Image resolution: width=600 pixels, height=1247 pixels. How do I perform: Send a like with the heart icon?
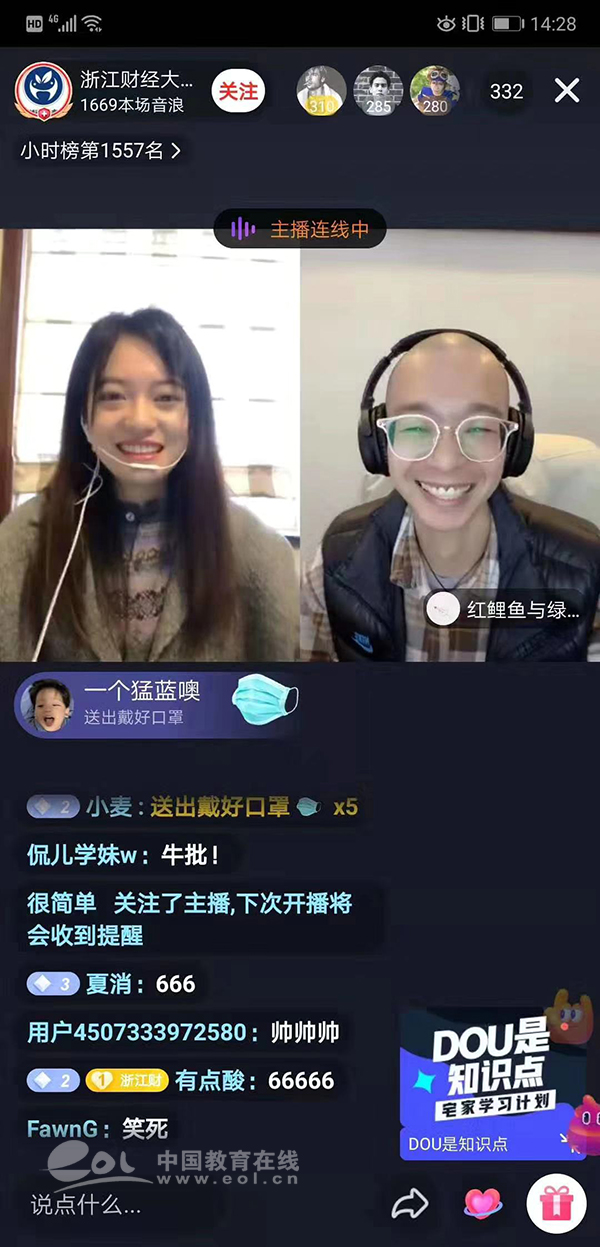[x=483, y=1204]
